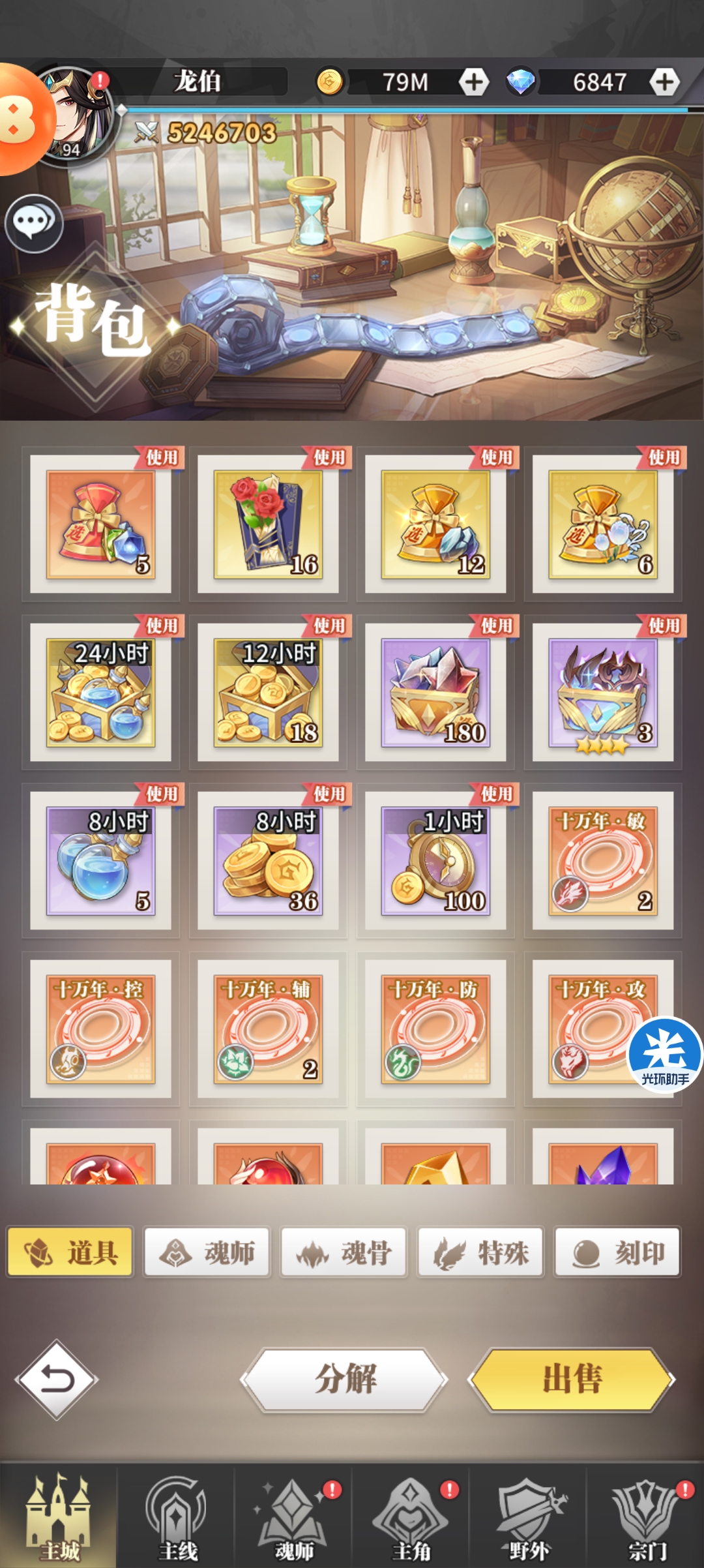Viewport: 704px width, 1568px height.
Task: Switch to the 魂骨 category tab
Action: (344, 1252)
